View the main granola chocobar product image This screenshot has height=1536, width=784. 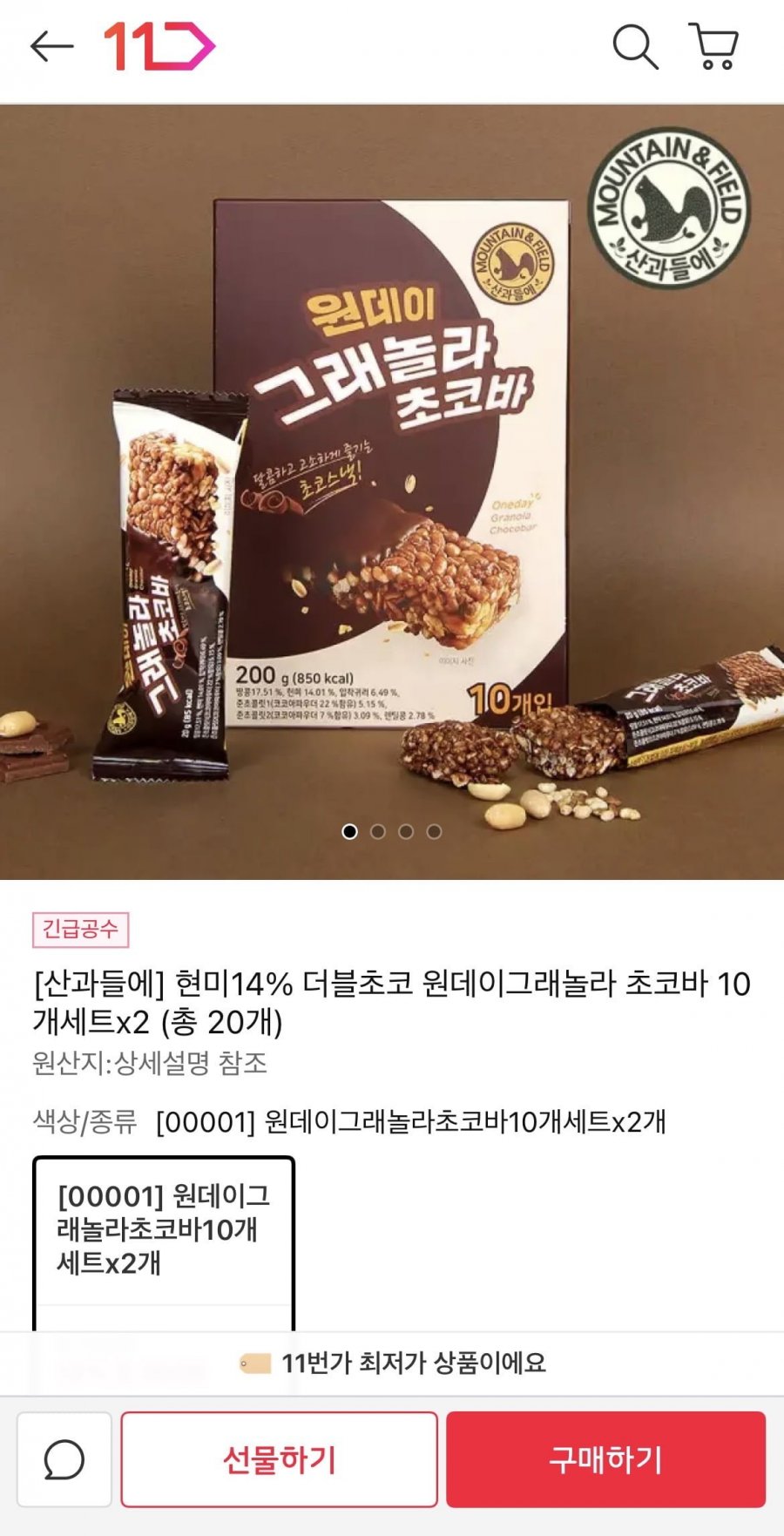pyautogui.click(x=392, y=492)
